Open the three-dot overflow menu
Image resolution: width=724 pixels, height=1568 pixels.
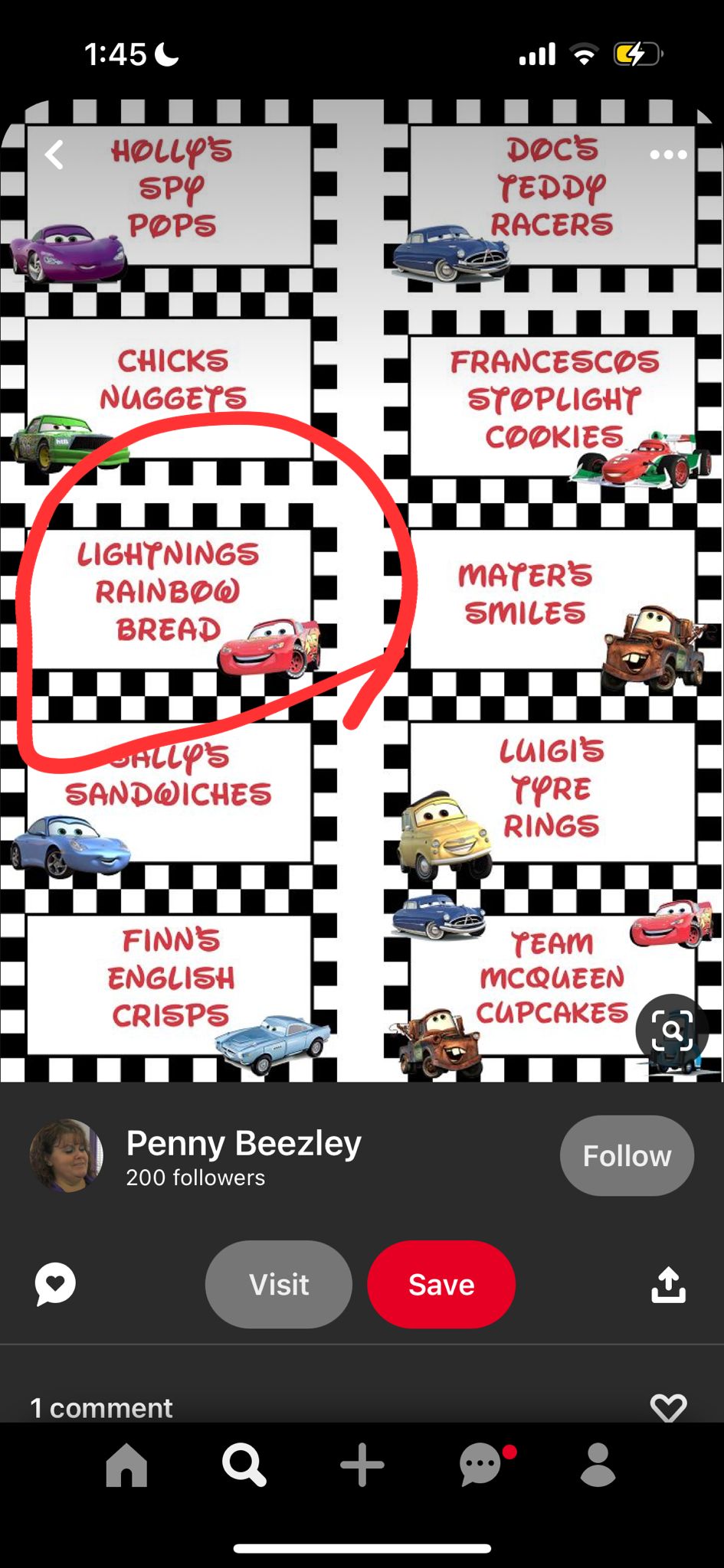tap(668, 155)
